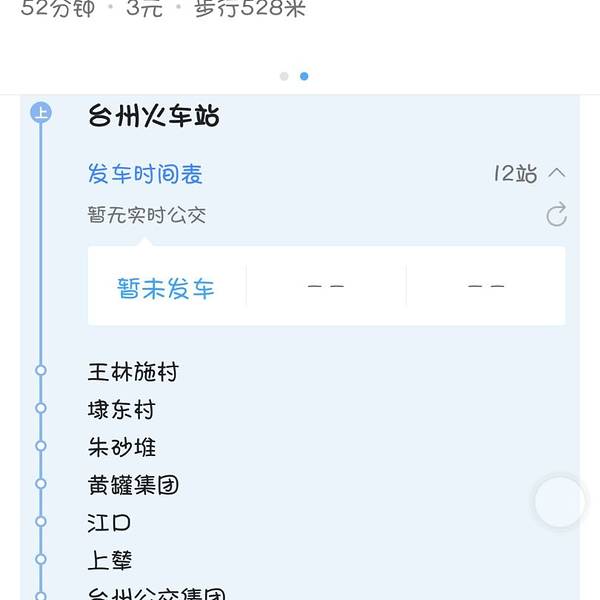Refresh real-time bus information

click(556, 214)
